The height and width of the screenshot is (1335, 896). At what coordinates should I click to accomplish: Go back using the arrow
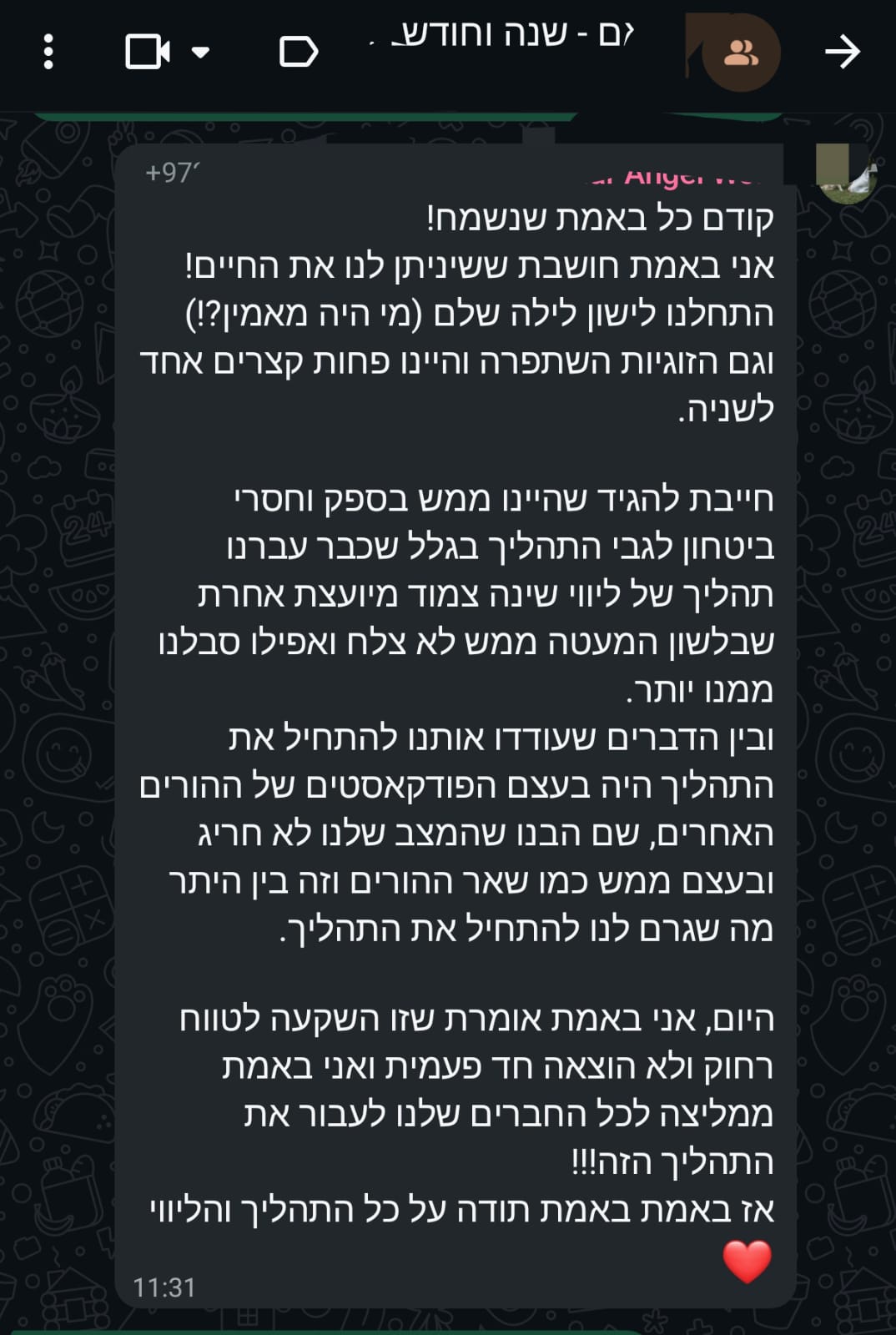click(x=842, y=52)
